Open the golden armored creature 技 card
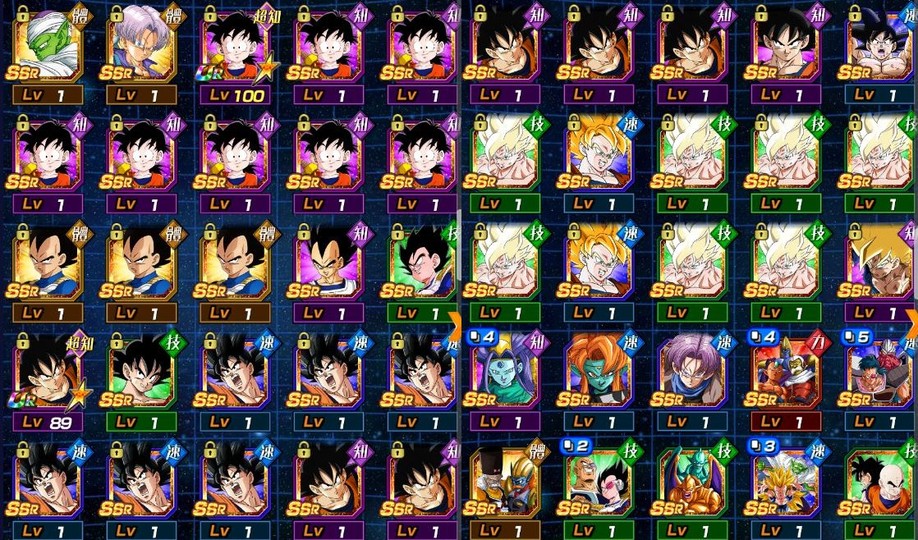This screenshot has width=918, height=540. coord(691,480)
